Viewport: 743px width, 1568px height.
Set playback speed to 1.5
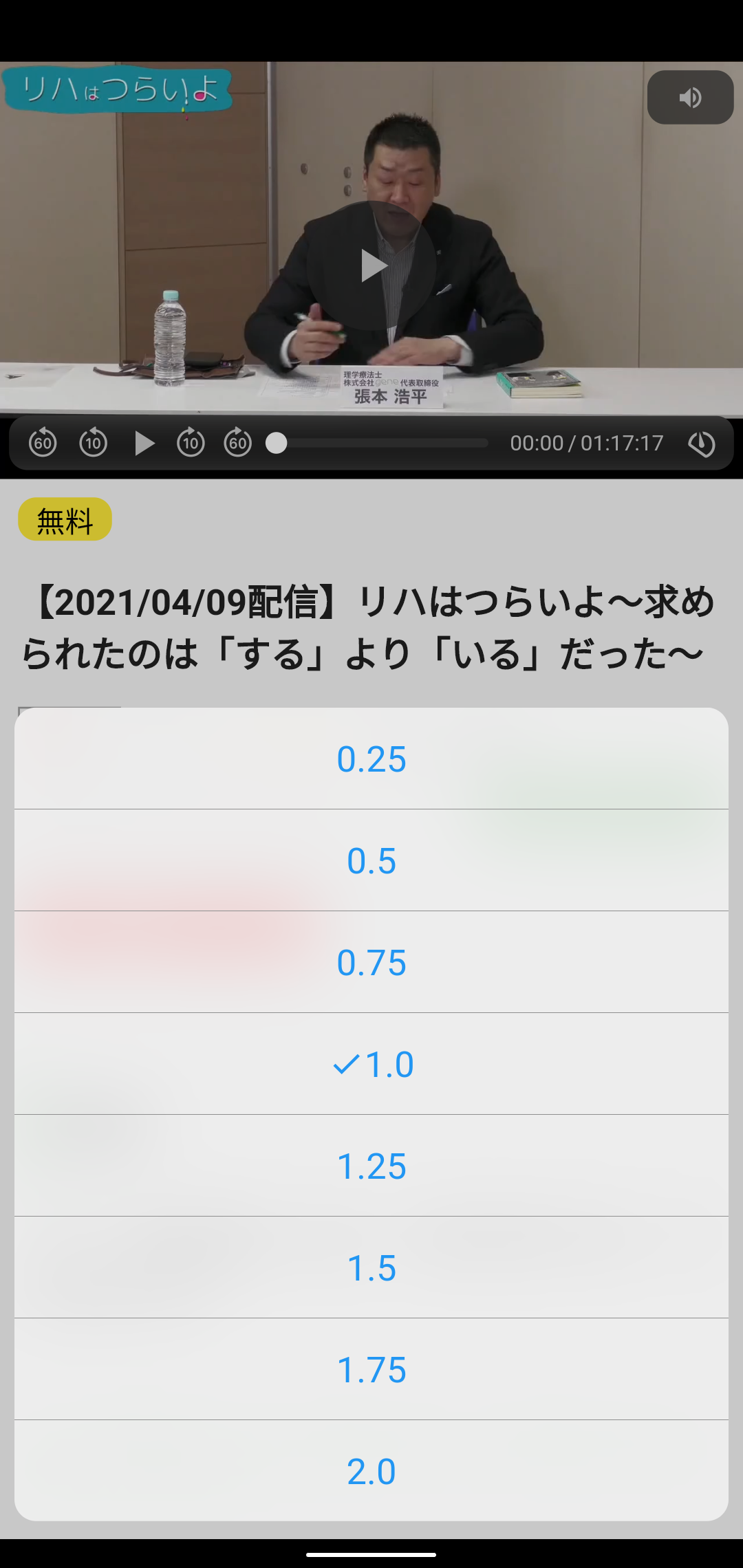point(371,1267)
